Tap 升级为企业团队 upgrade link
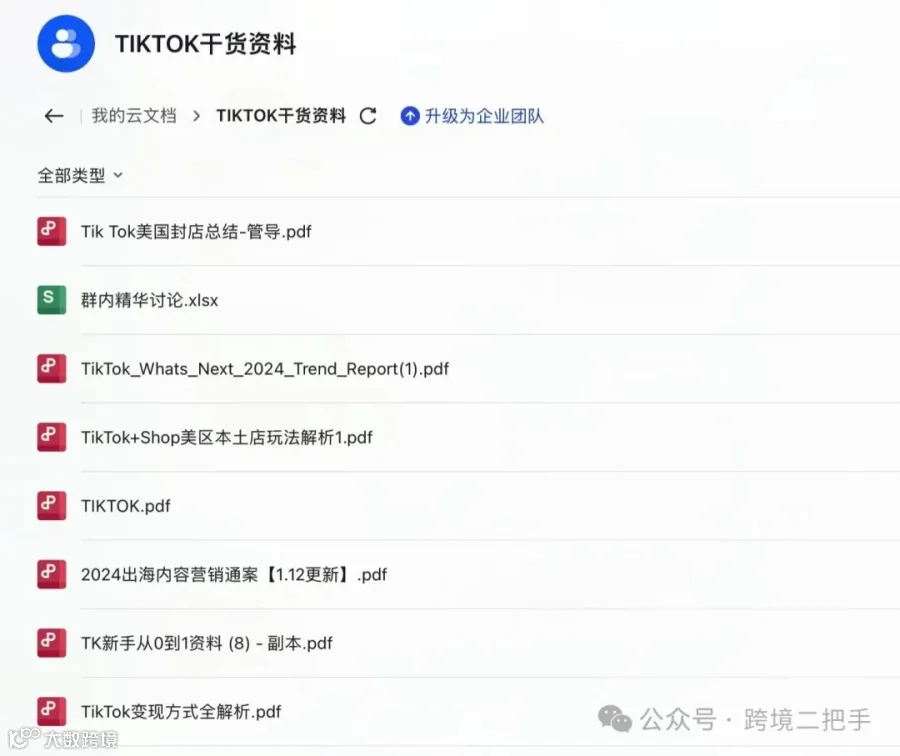The width and height of the screenshot is (900, 756). [x=472, y=116]
